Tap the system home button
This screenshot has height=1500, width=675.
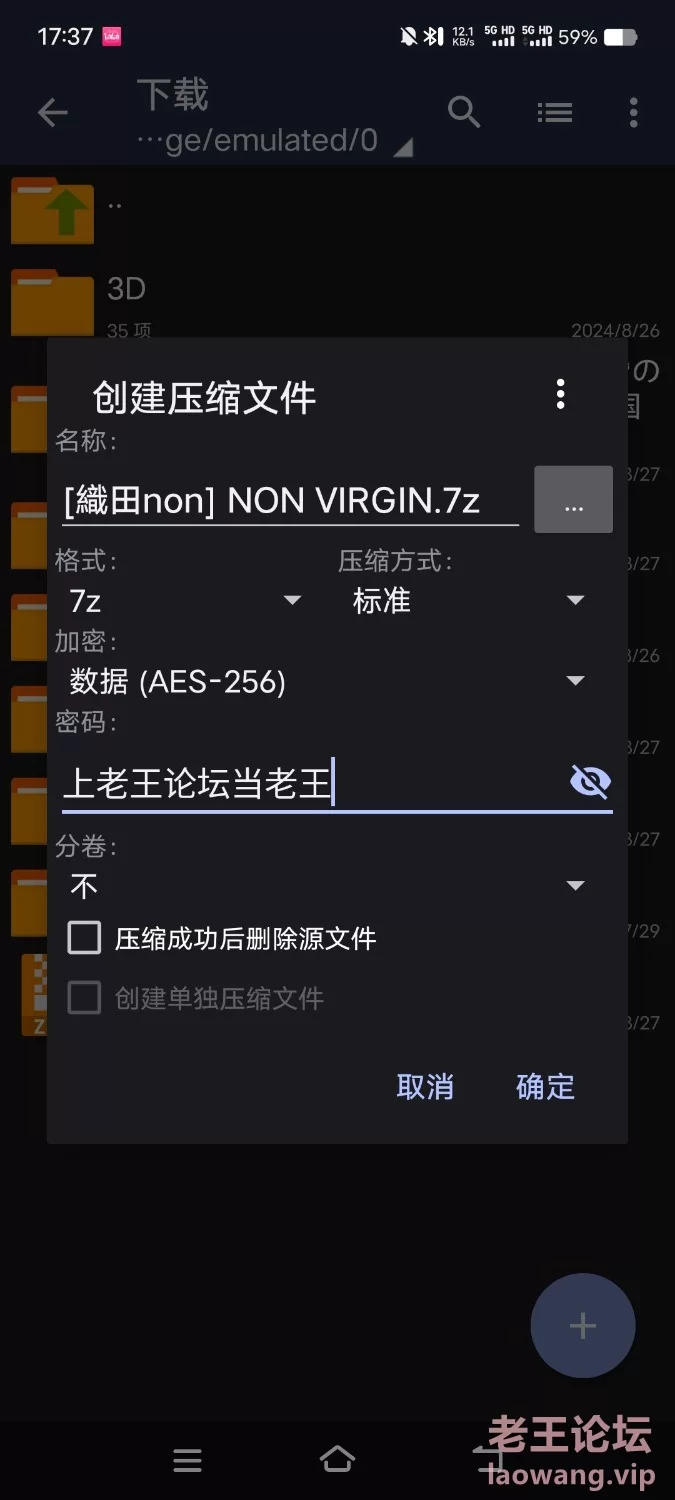[337, 1460]
